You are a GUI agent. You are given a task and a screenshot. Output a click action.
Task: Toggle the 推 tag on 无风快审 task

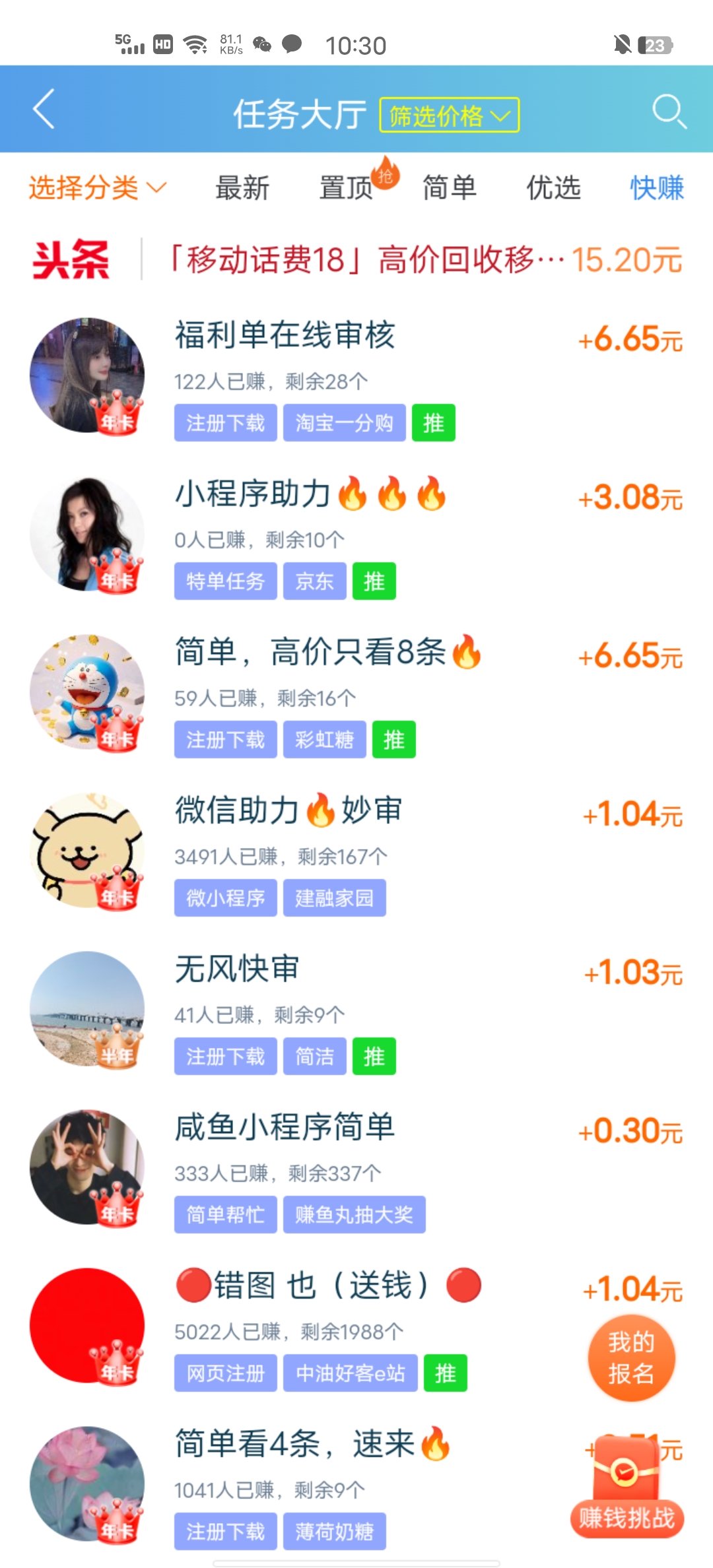pos(374,1056)
